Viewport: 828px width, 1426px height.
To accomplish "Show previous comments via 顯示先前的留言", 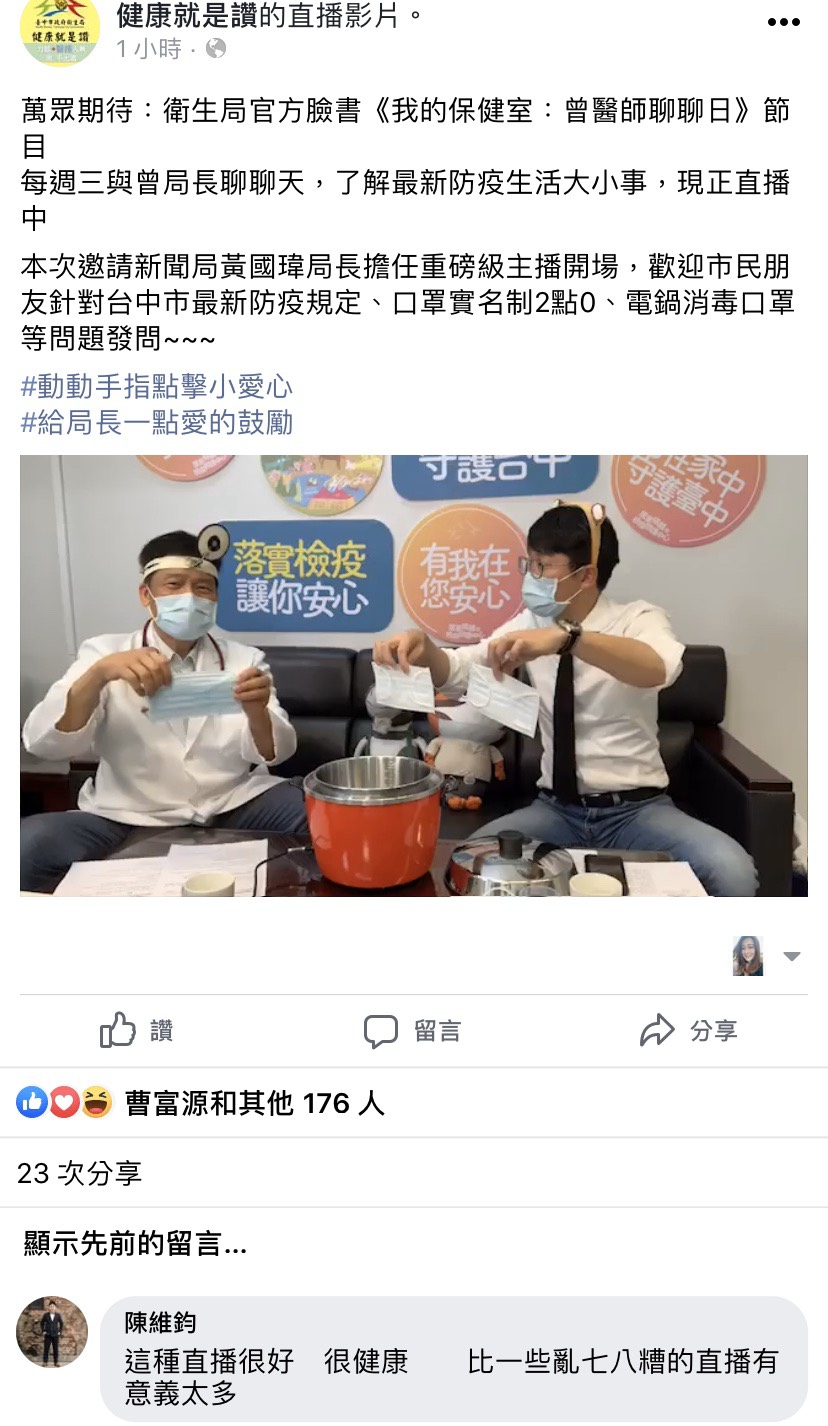I will pos(135,1244).
